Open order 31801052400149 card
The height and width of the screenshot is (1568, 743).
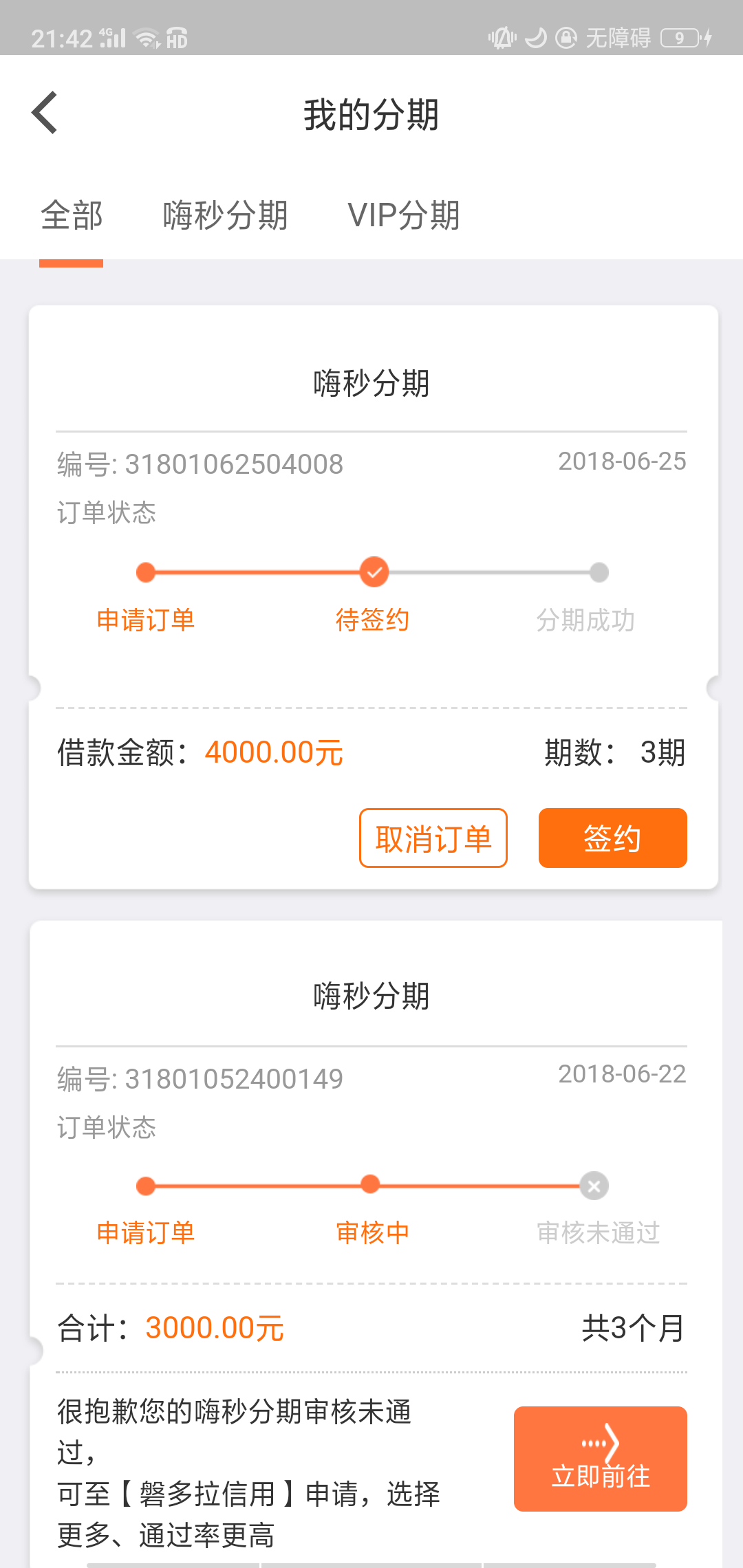tap(376, 1244)
